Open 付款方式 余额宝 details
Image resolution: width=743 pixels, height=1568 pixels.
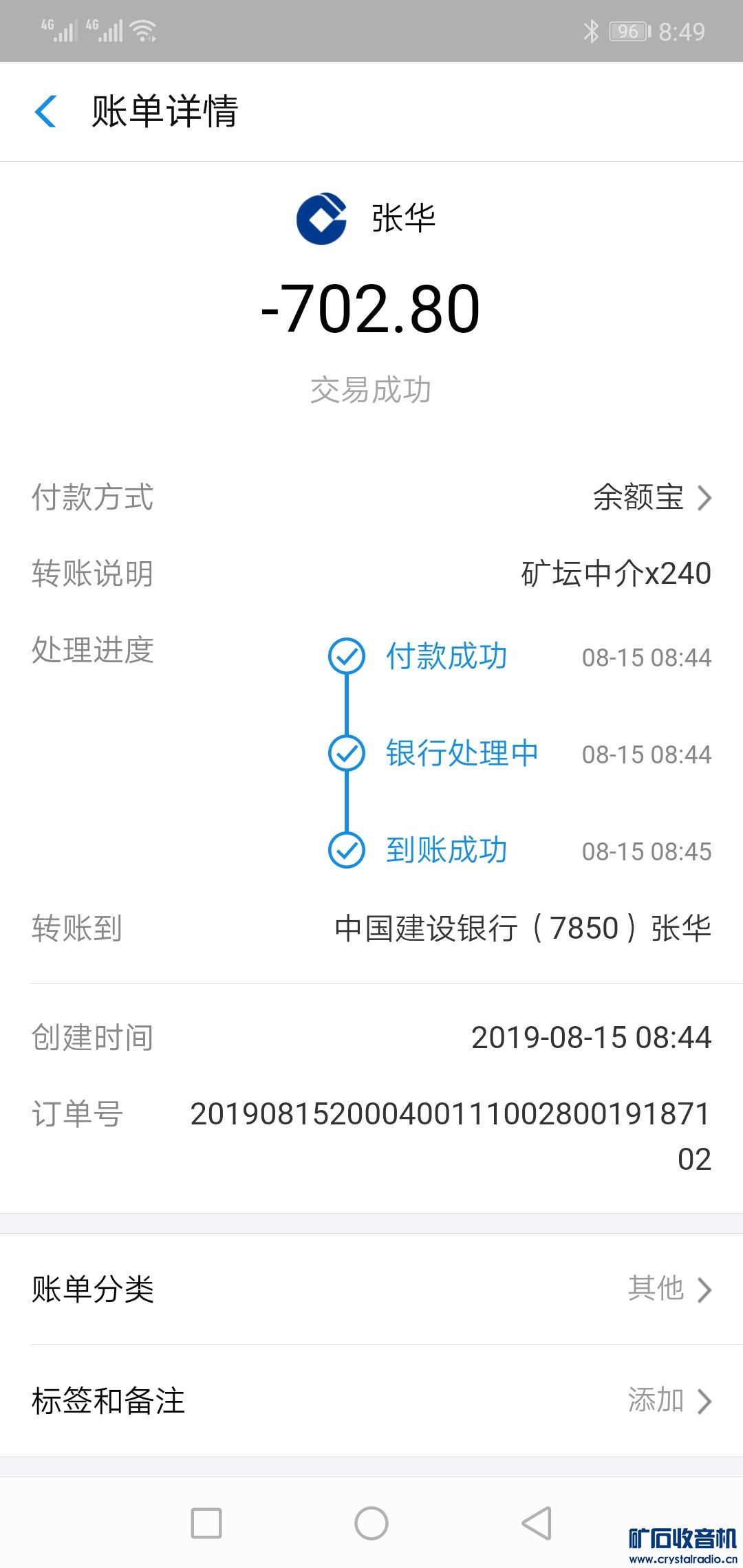tap(650, 497)
